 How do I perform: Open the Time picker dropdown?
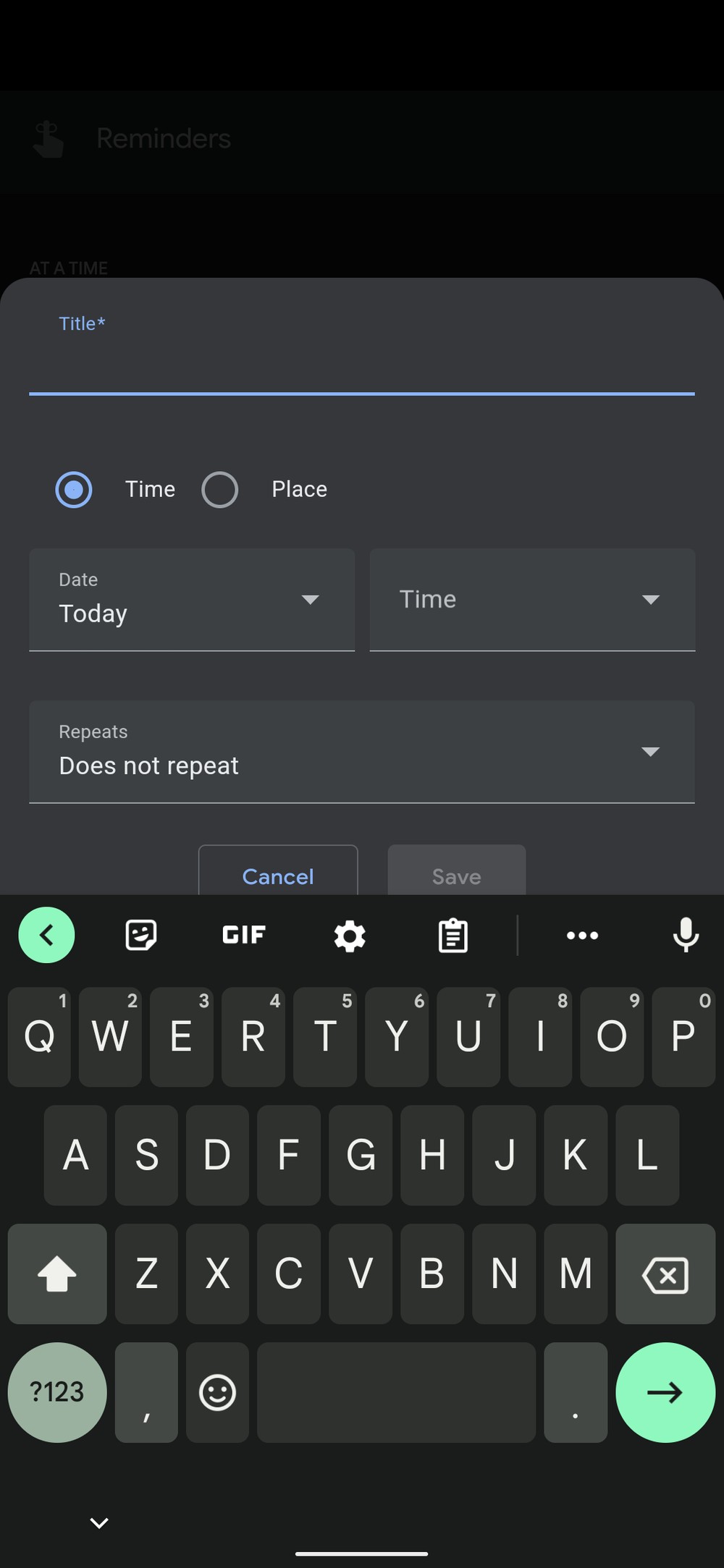tap(532, 600)
